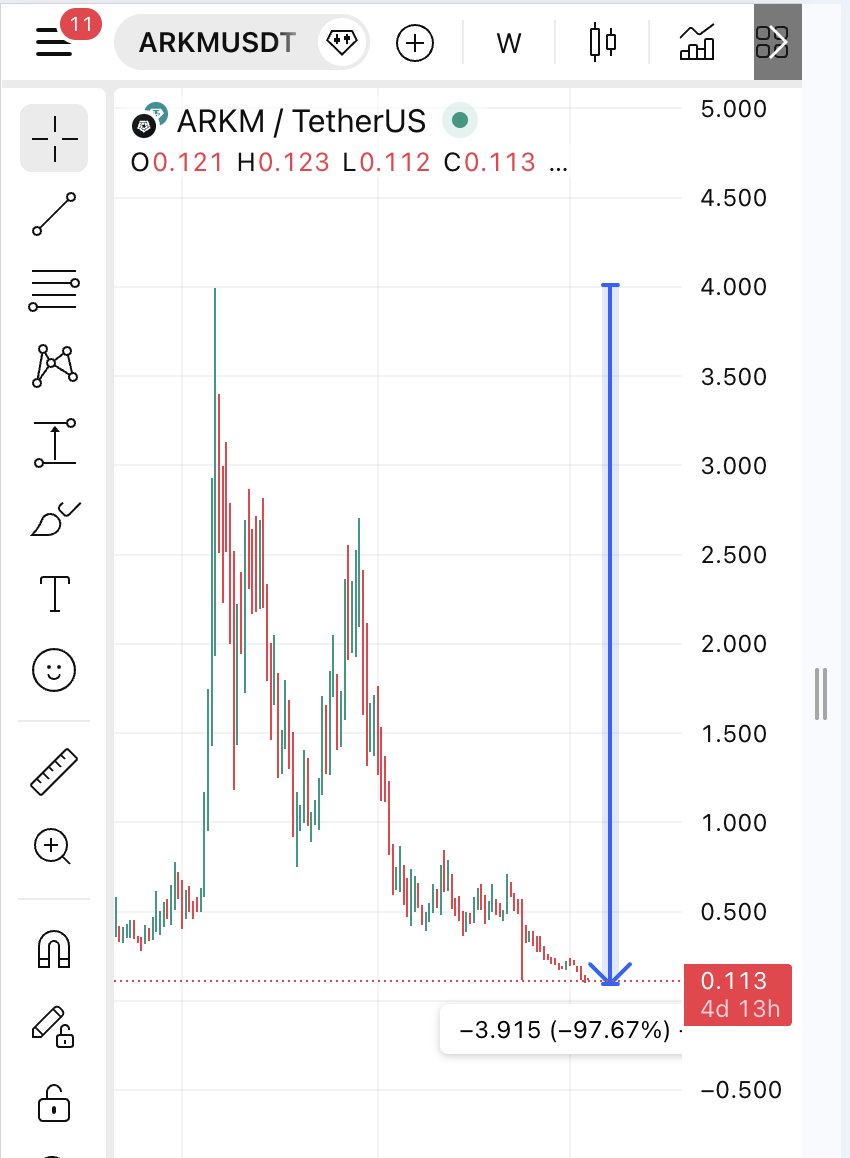This screenshot has height=1158, width=850.
Task: Open Fibonacci retracement tools
Action: point(54,290)
